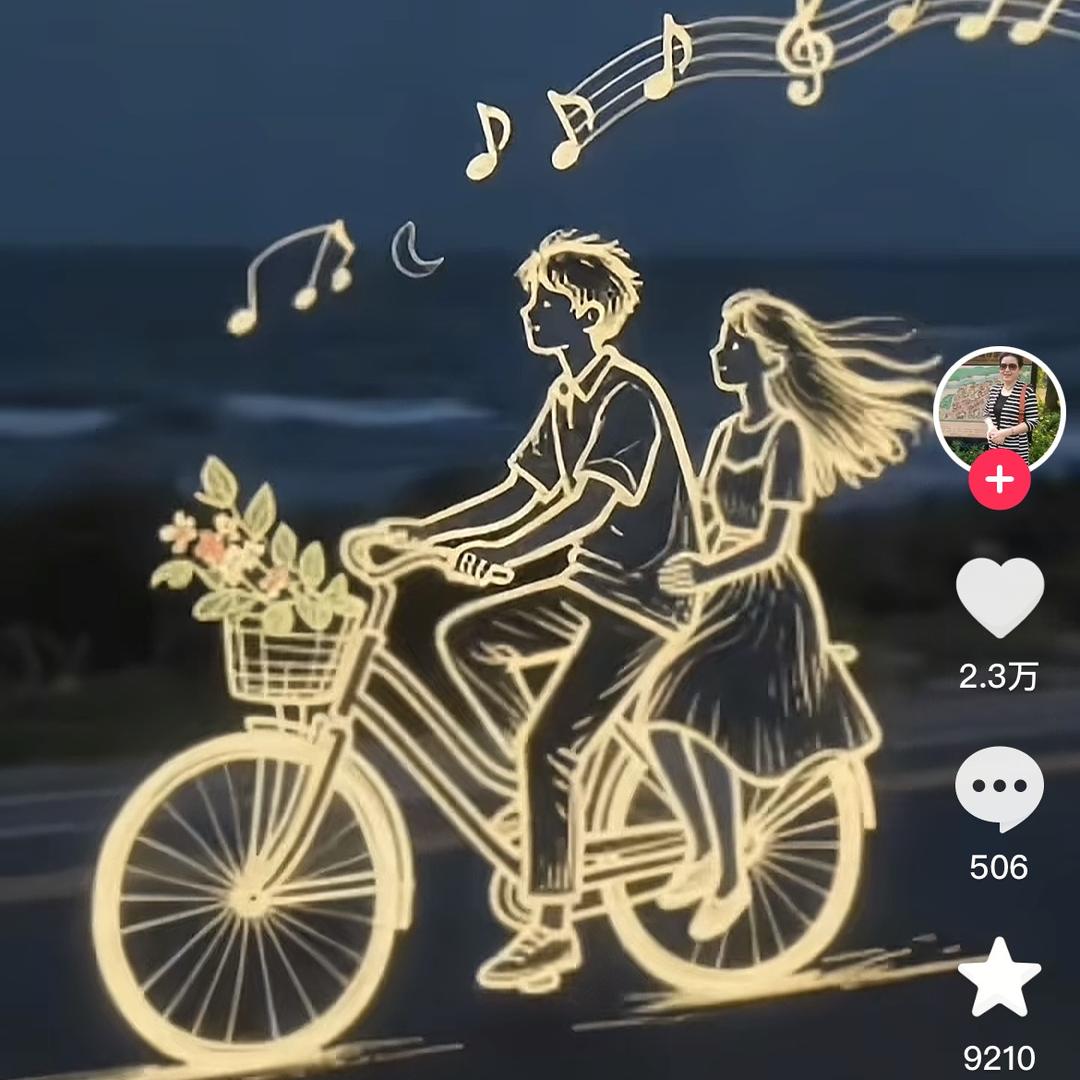The height and width of the screenshot is (1080, 1080).
Task: Open the creator's profile avatar
Action: [999, 412]
